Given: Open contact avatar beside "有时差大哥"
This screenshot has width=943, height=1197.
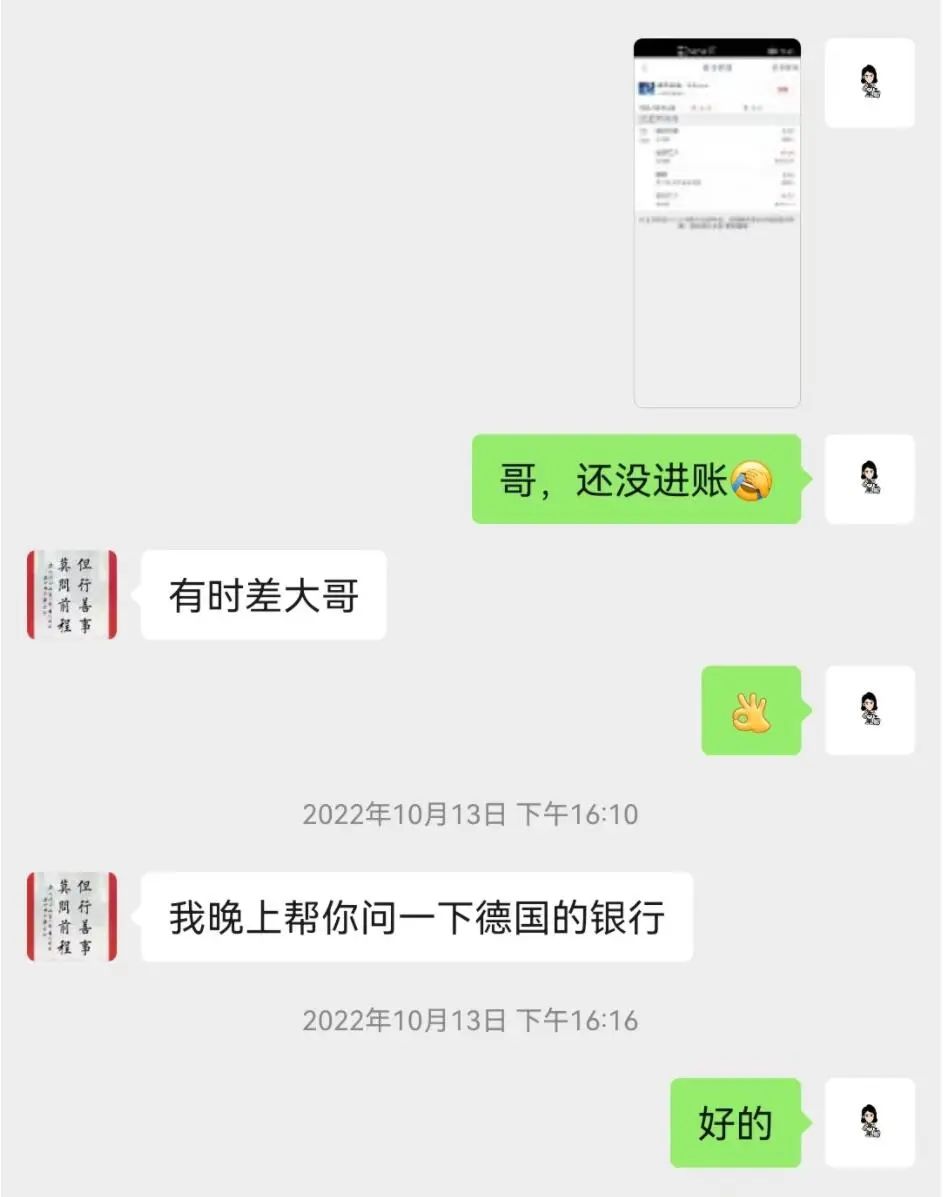Looking at the screenshot, I should pos(72,595).
